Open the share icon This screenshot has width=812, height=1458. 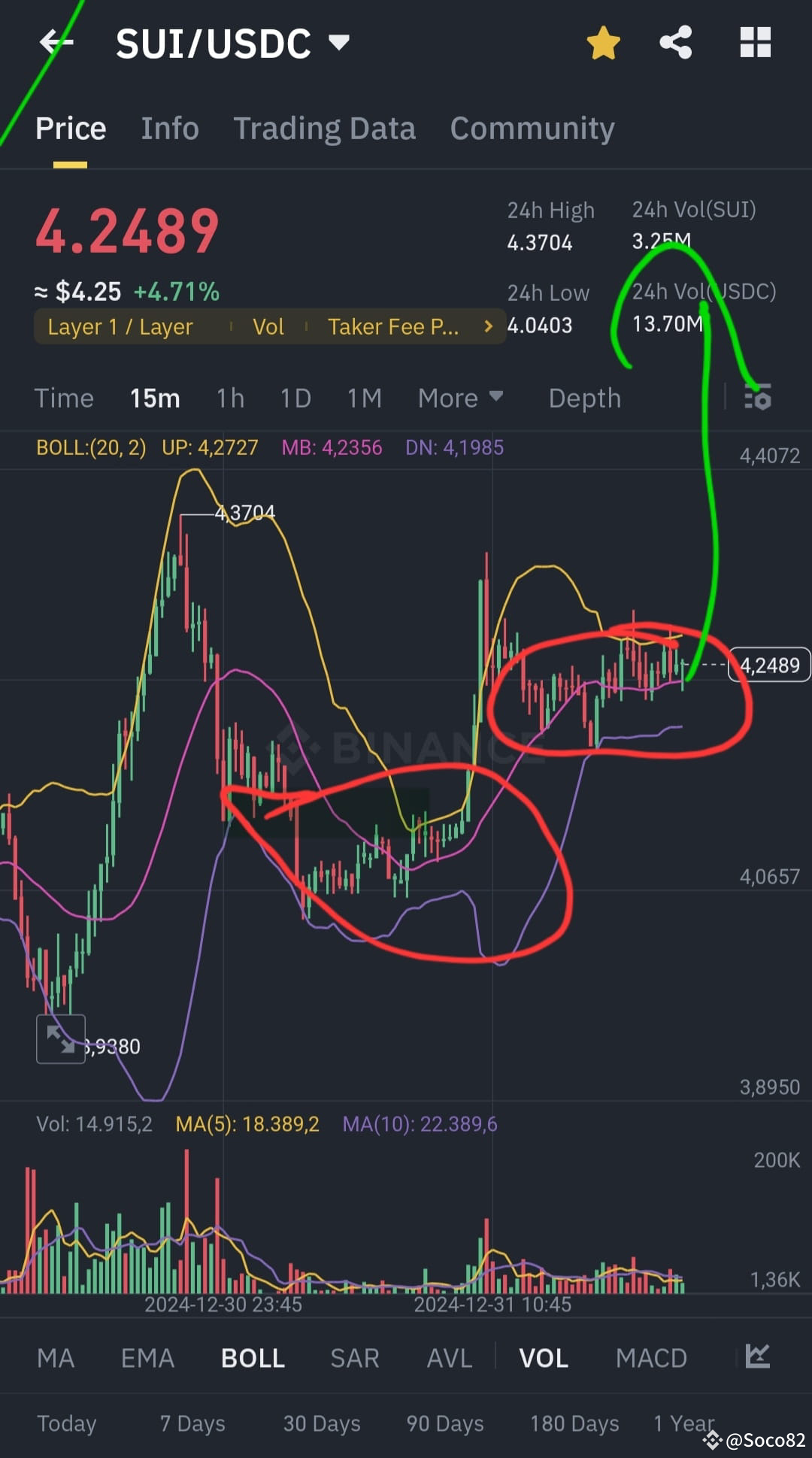coord(675,41)
